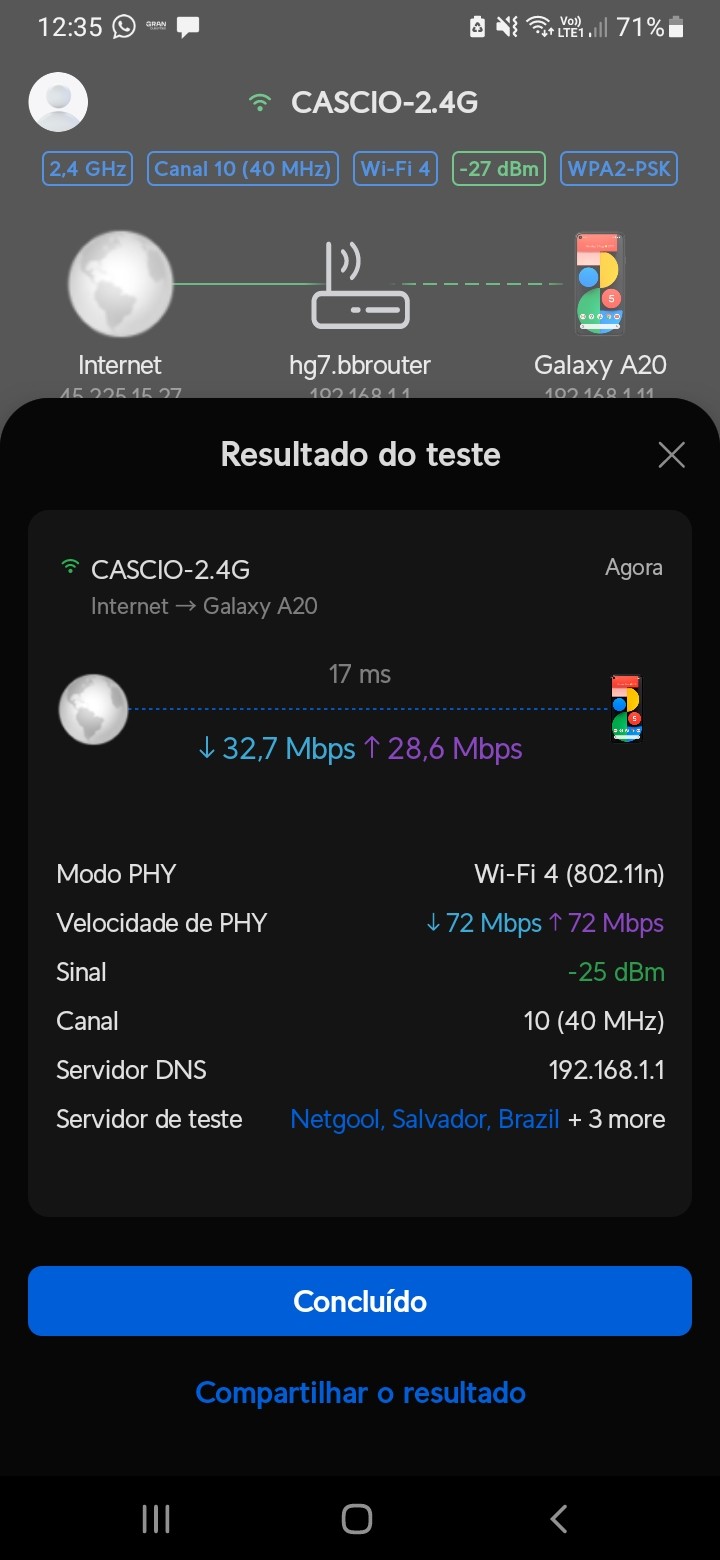The height and width of the screenshot is (1560, 720).
Task: Go to the system home screen
Action: 357,1519
